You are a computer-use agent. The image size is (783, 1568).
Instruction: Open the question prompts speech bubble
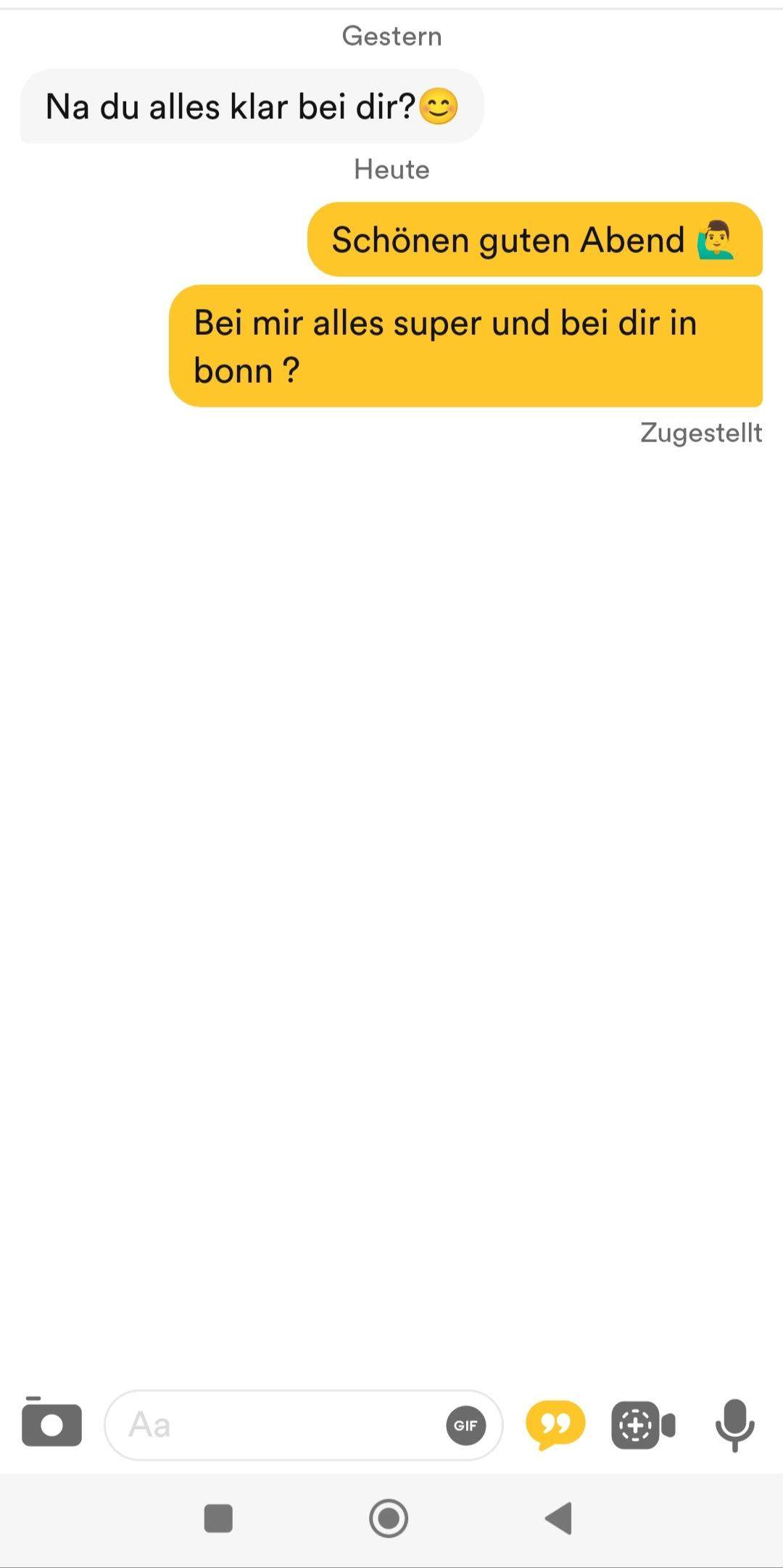point(555,1424)
